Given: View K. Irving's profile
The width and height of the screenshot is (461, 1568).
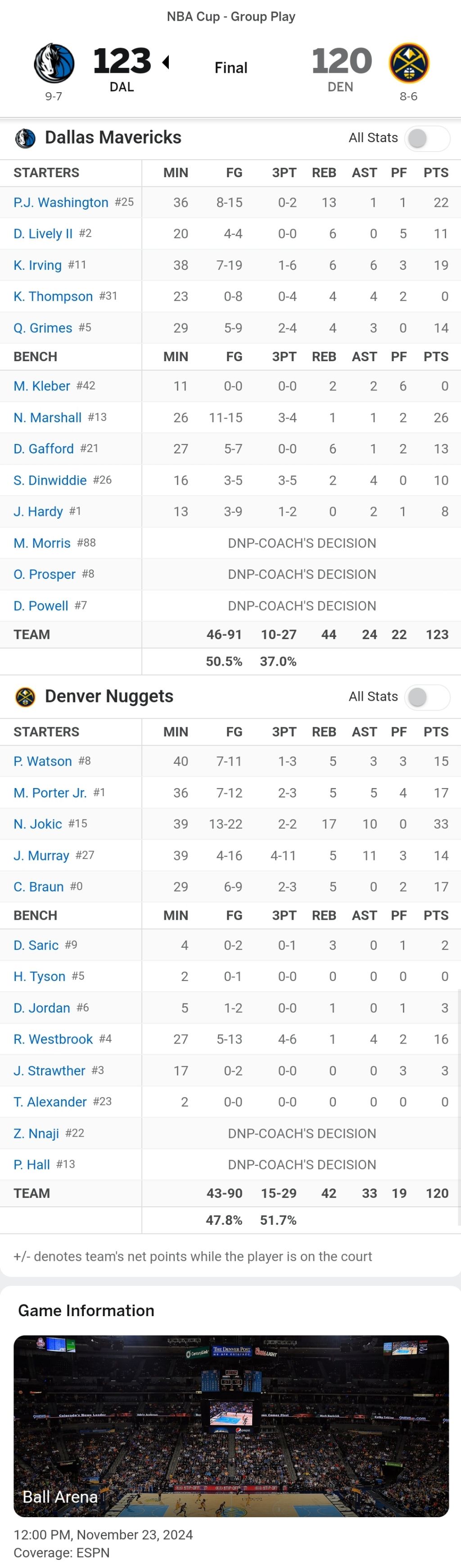Looking at the screenshot, I should [x=38, y=265].
